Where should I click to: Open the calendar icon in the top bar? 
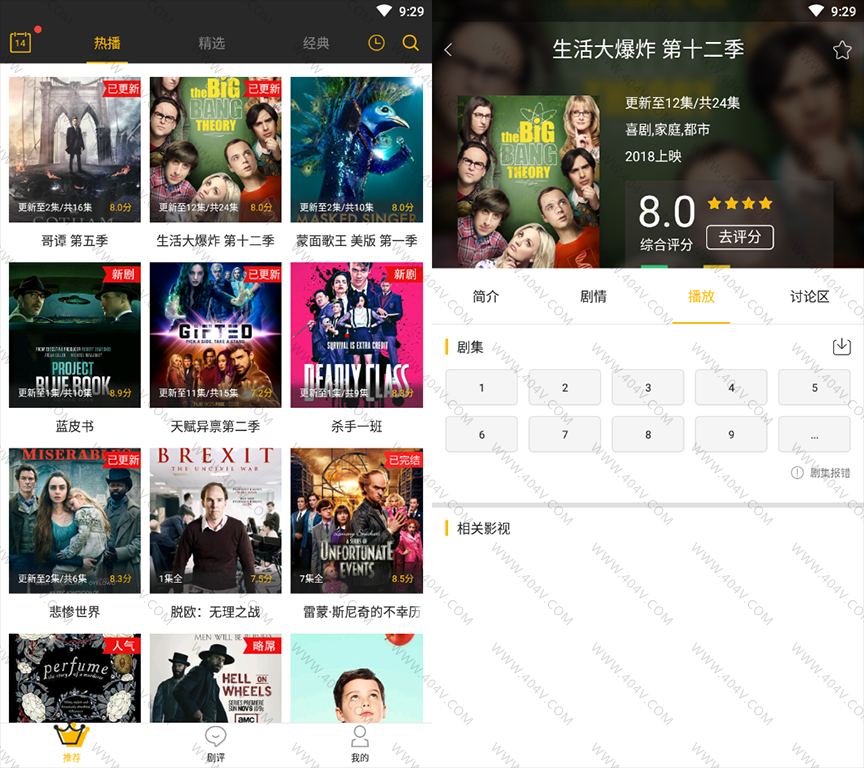20,42
